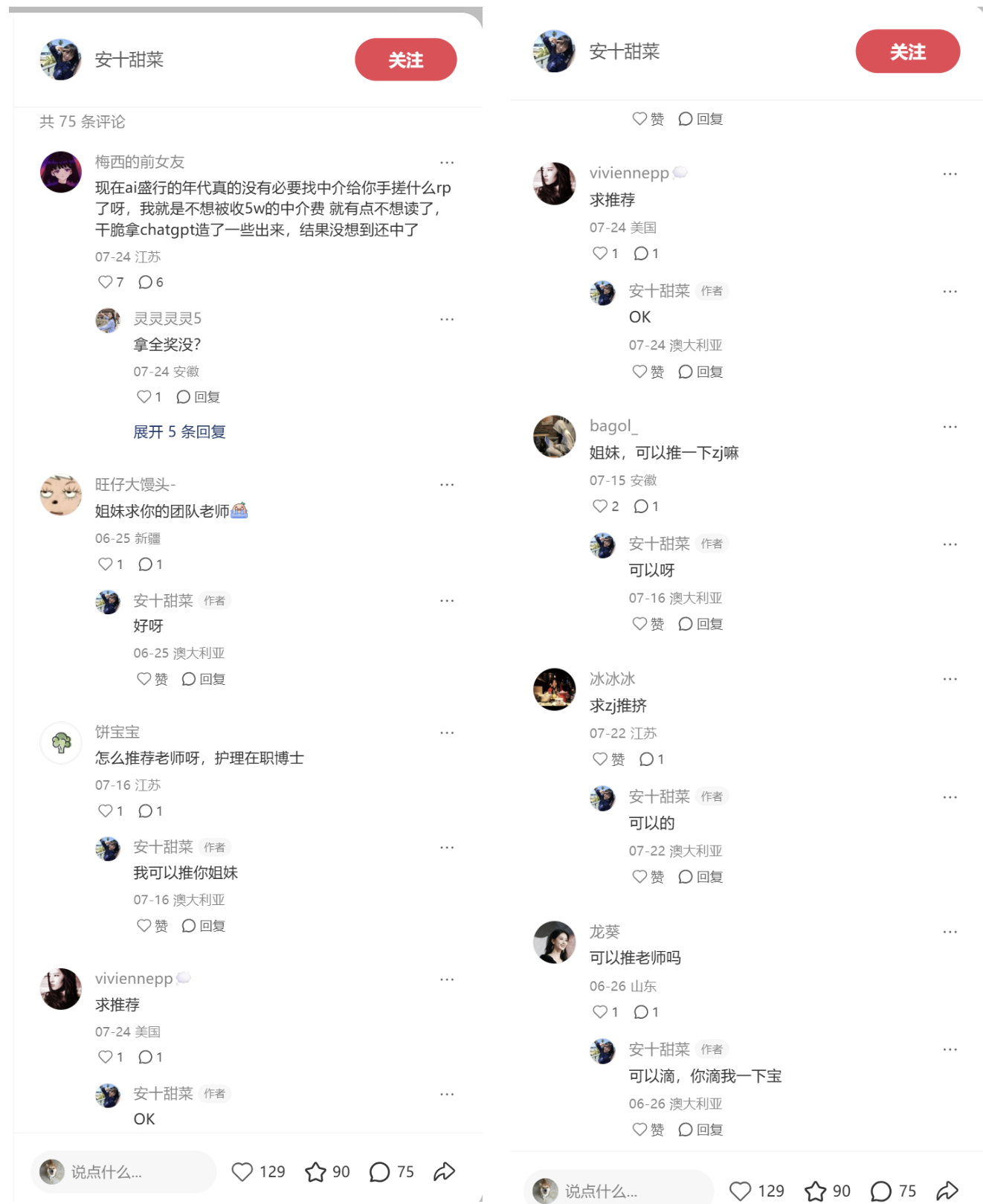Open overflow menu on 冰冰冰's comment
983x1204 pixels.
[950, 679]
